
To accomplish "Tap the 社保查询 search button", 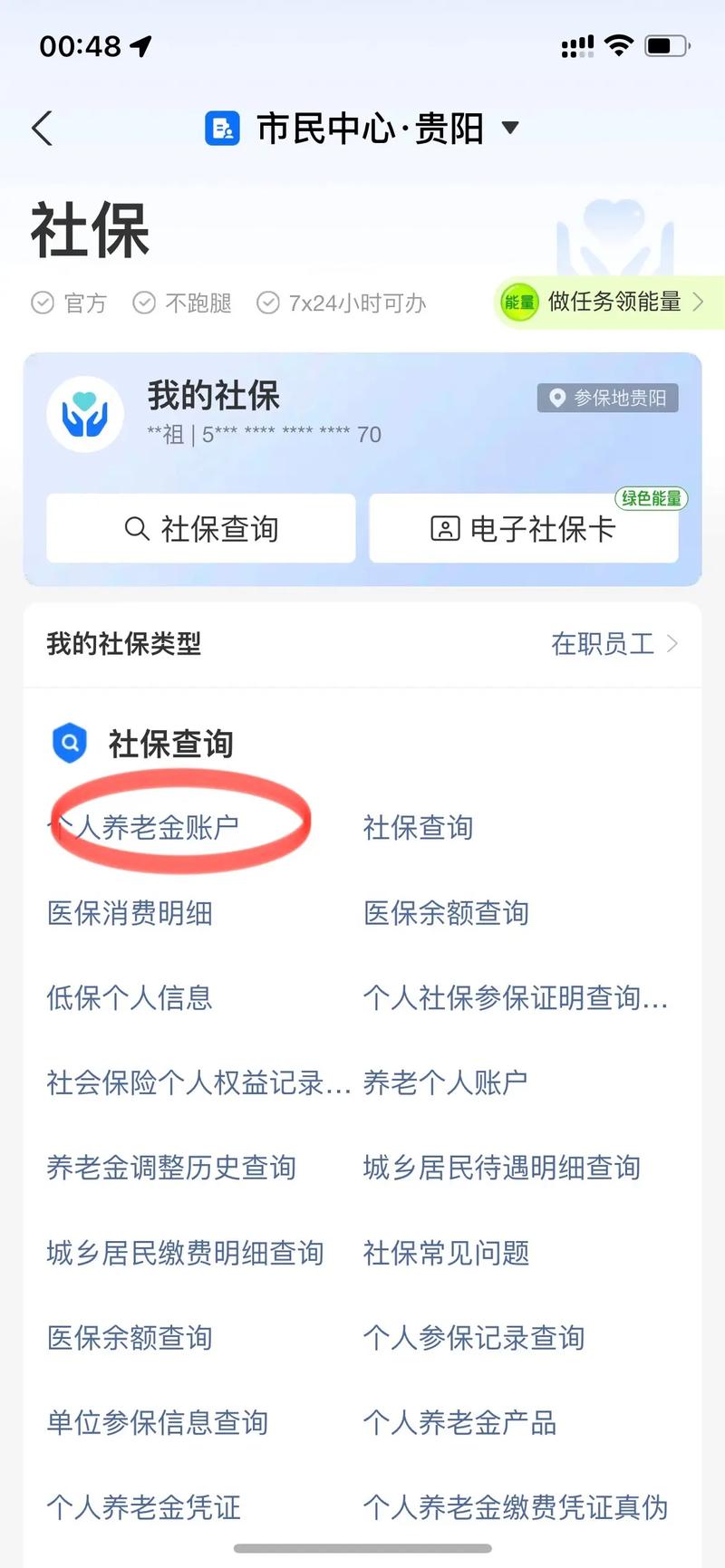I will coord(200,528).
